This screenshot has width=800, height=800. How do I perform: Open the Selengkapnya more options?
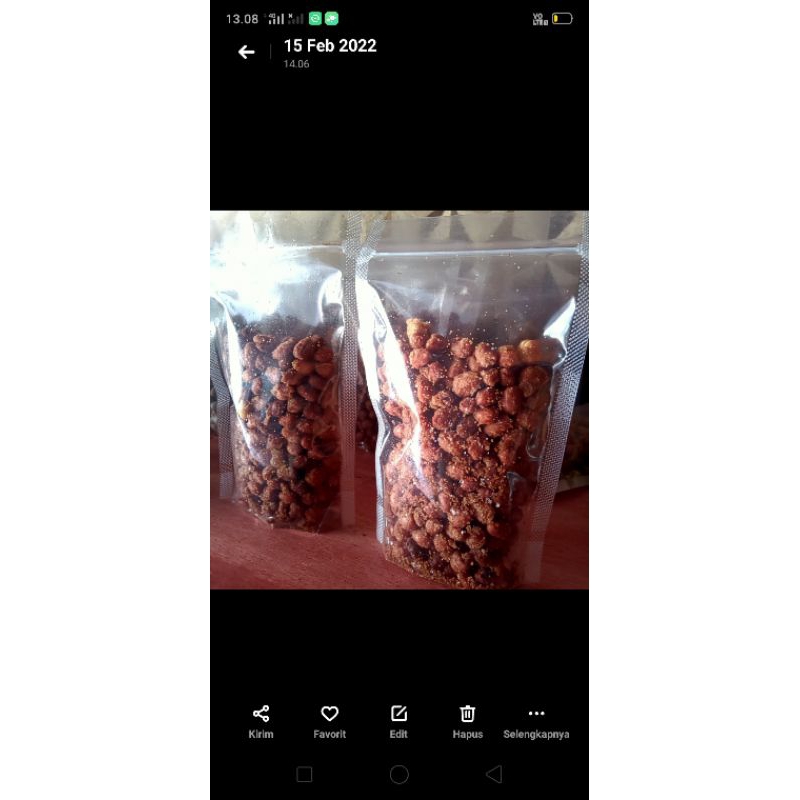coord(536,719)
